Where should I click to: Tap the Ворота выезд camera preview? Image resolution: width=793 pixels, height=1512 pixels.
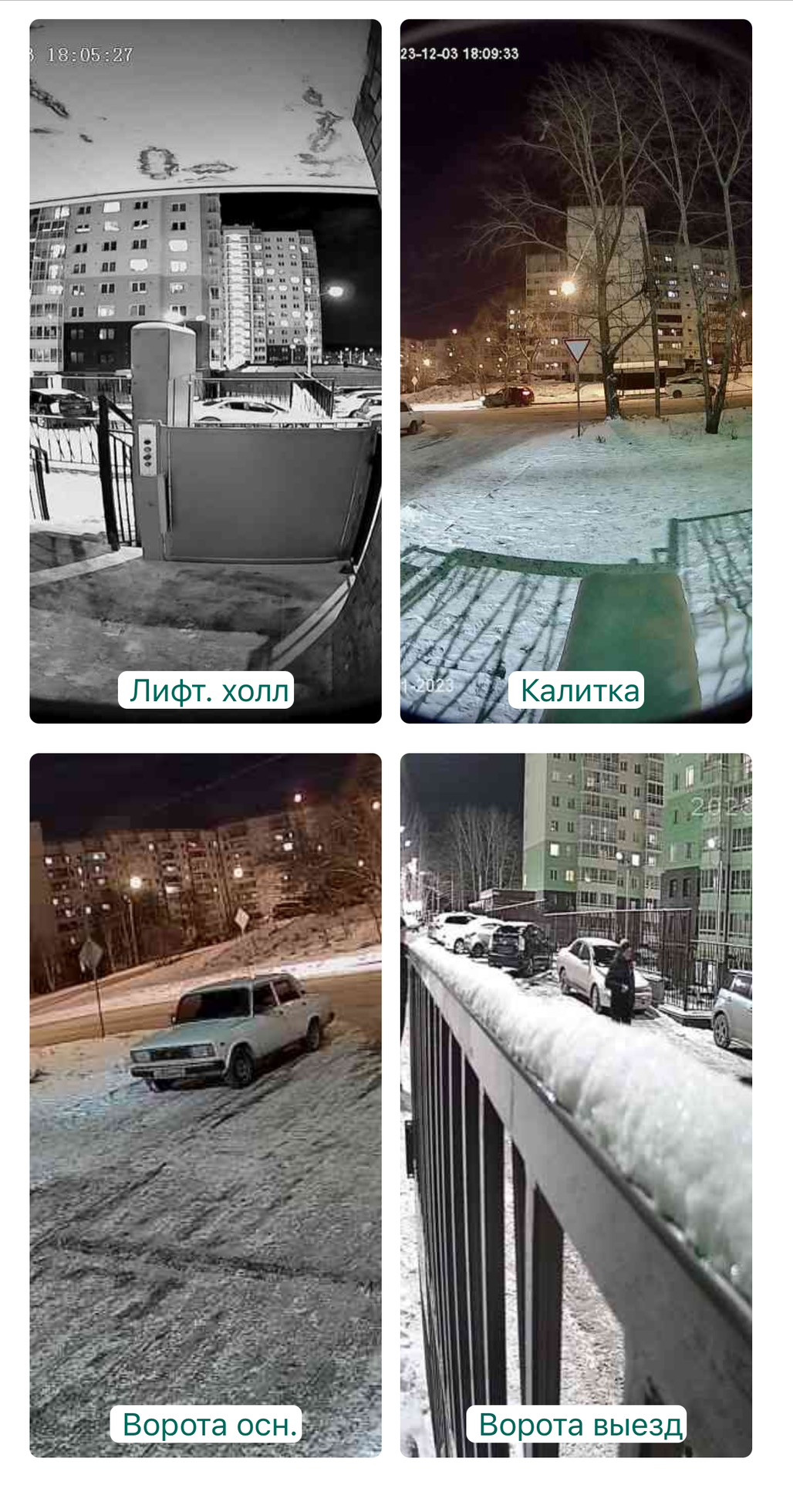(x=575, y=1105)
